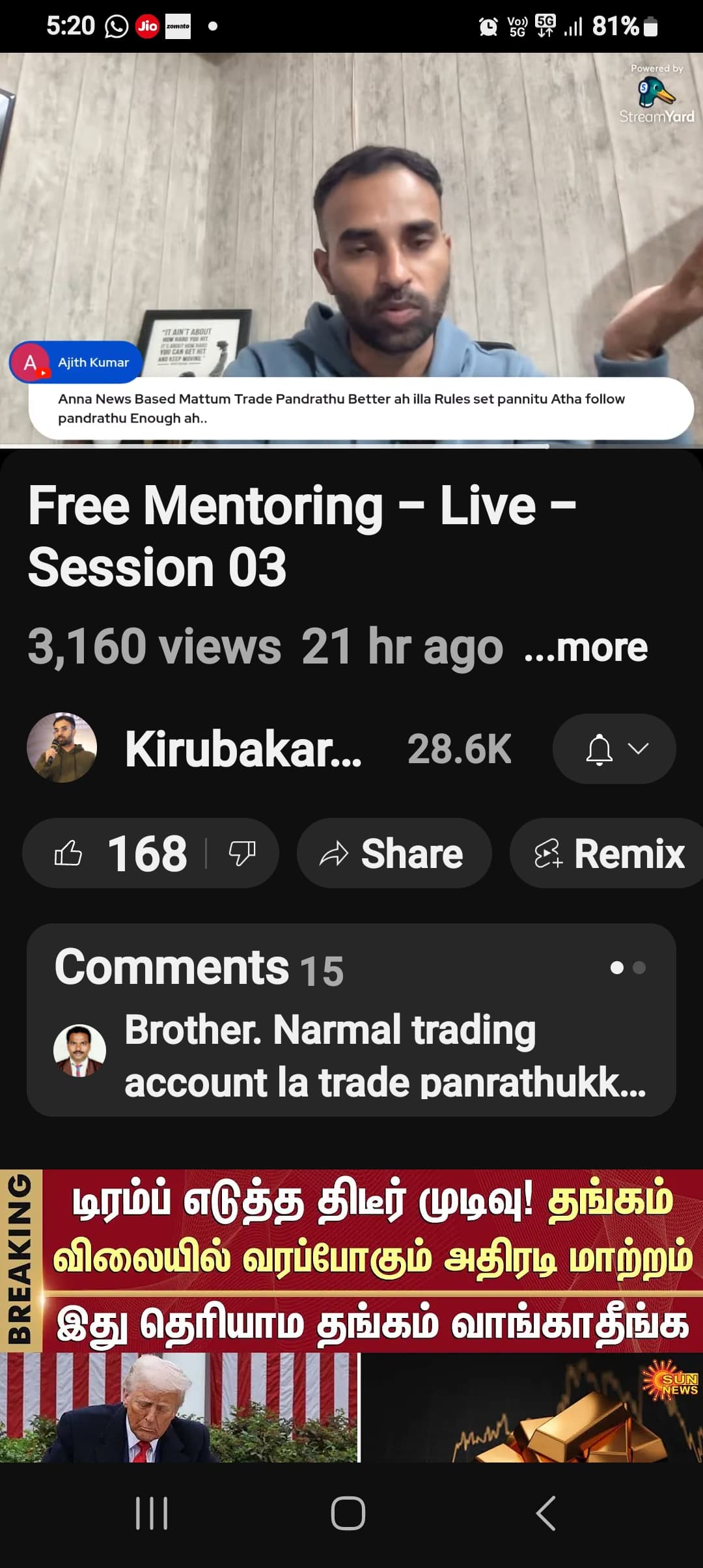Remix this video
The image size is (703, 1568).
pyautogui.click(x=608, y=853)
